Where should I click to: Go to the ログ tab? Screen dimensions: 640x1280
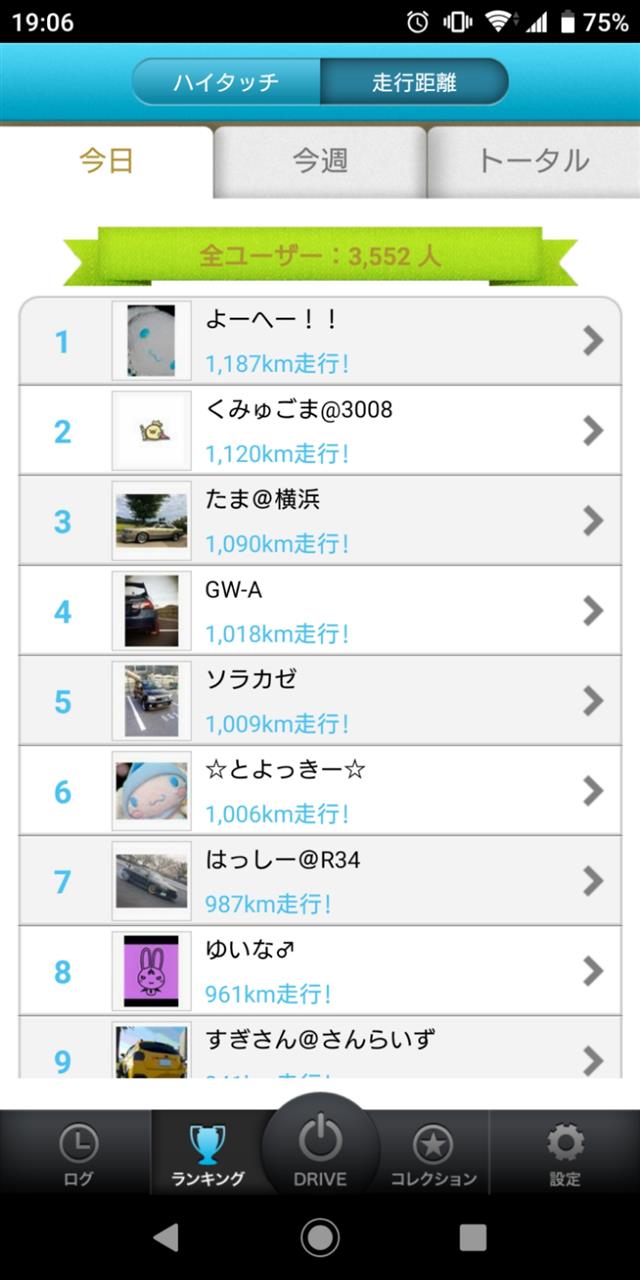tap(77, 1153)
